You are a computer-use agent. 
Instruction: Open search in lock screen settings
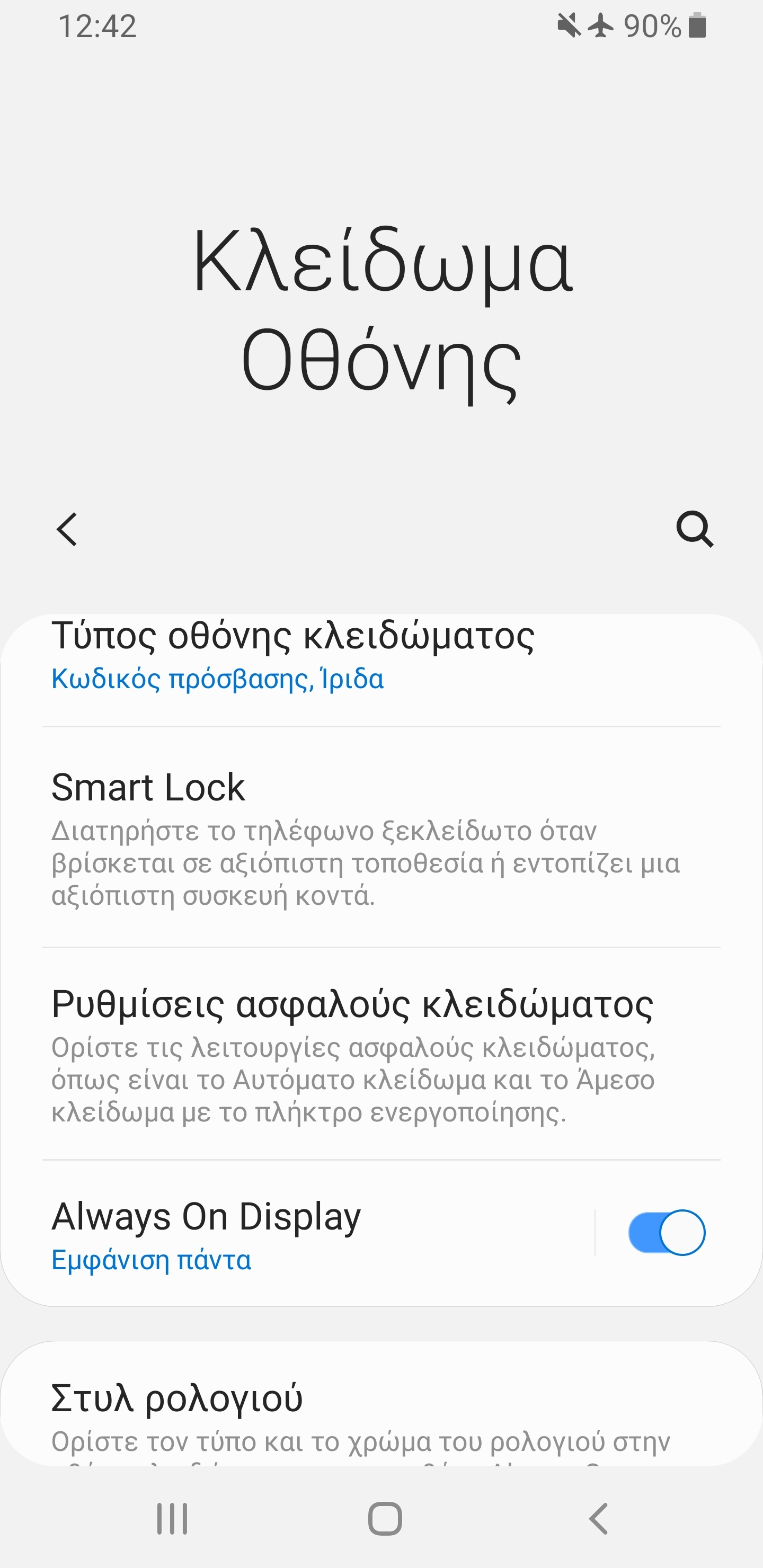point(695,529)
